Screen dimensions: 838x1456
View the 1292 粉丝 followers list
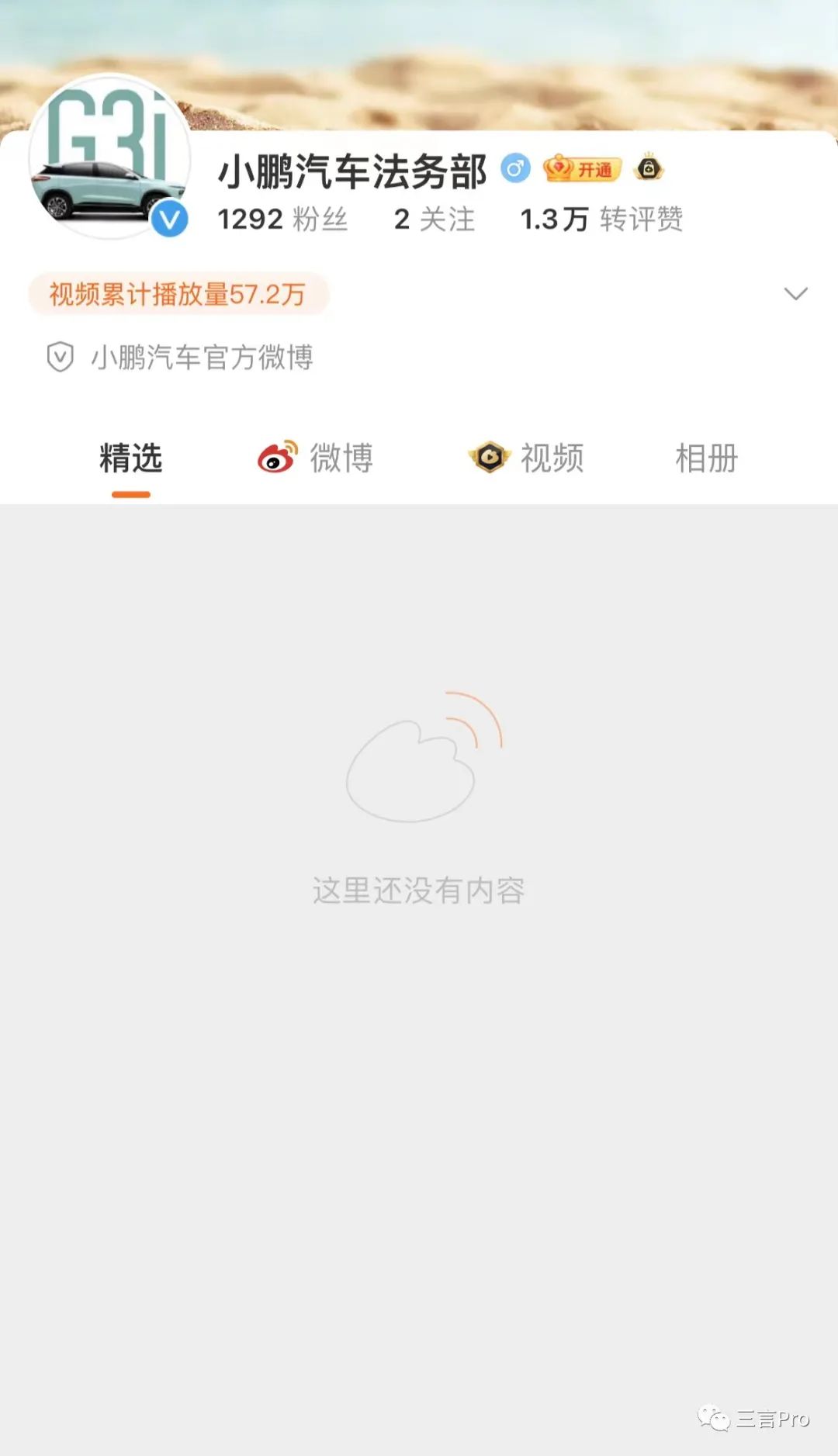[282, 220]
